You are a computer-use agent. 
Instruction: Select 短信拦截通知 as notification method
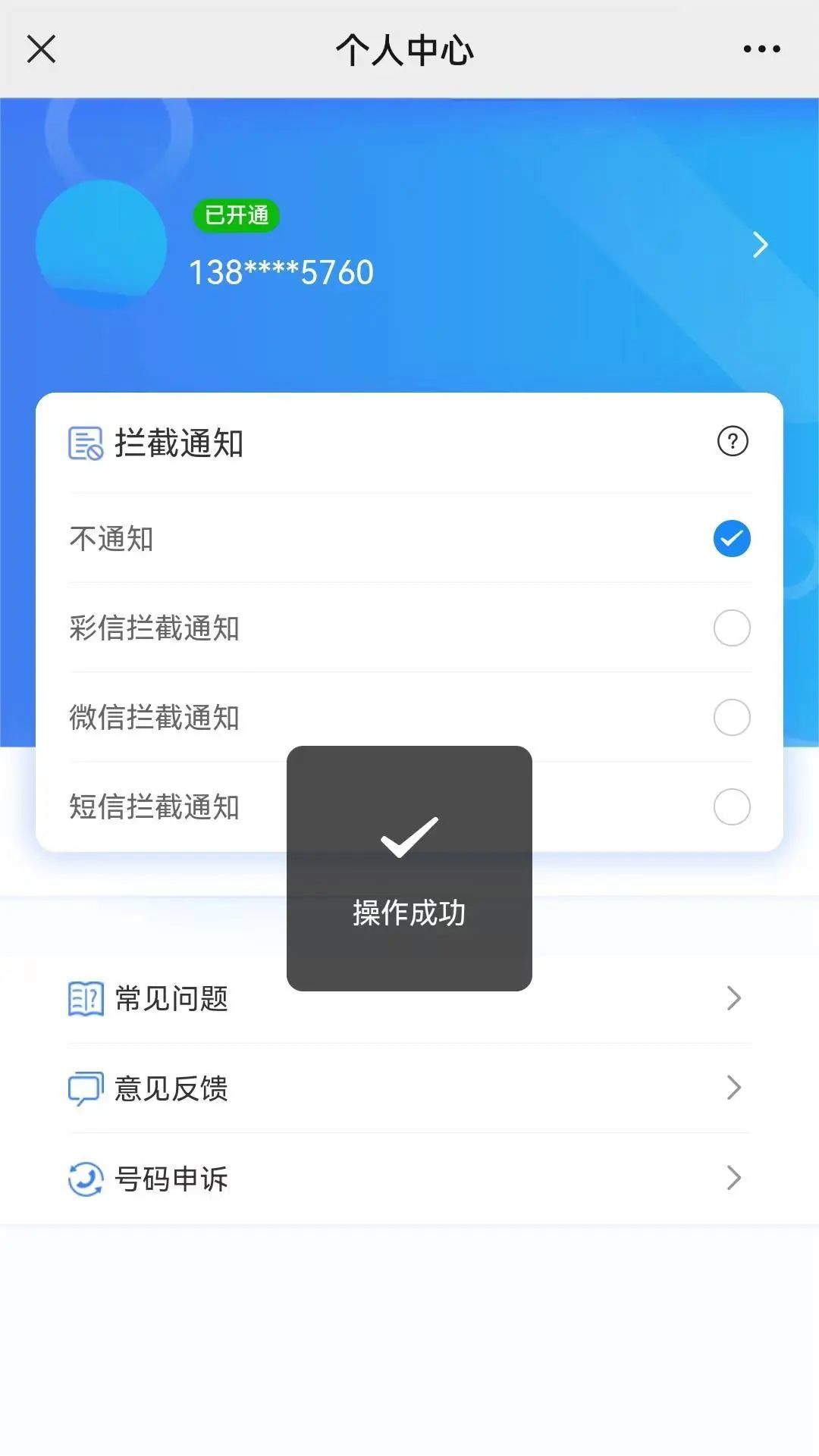coord(730,807)
